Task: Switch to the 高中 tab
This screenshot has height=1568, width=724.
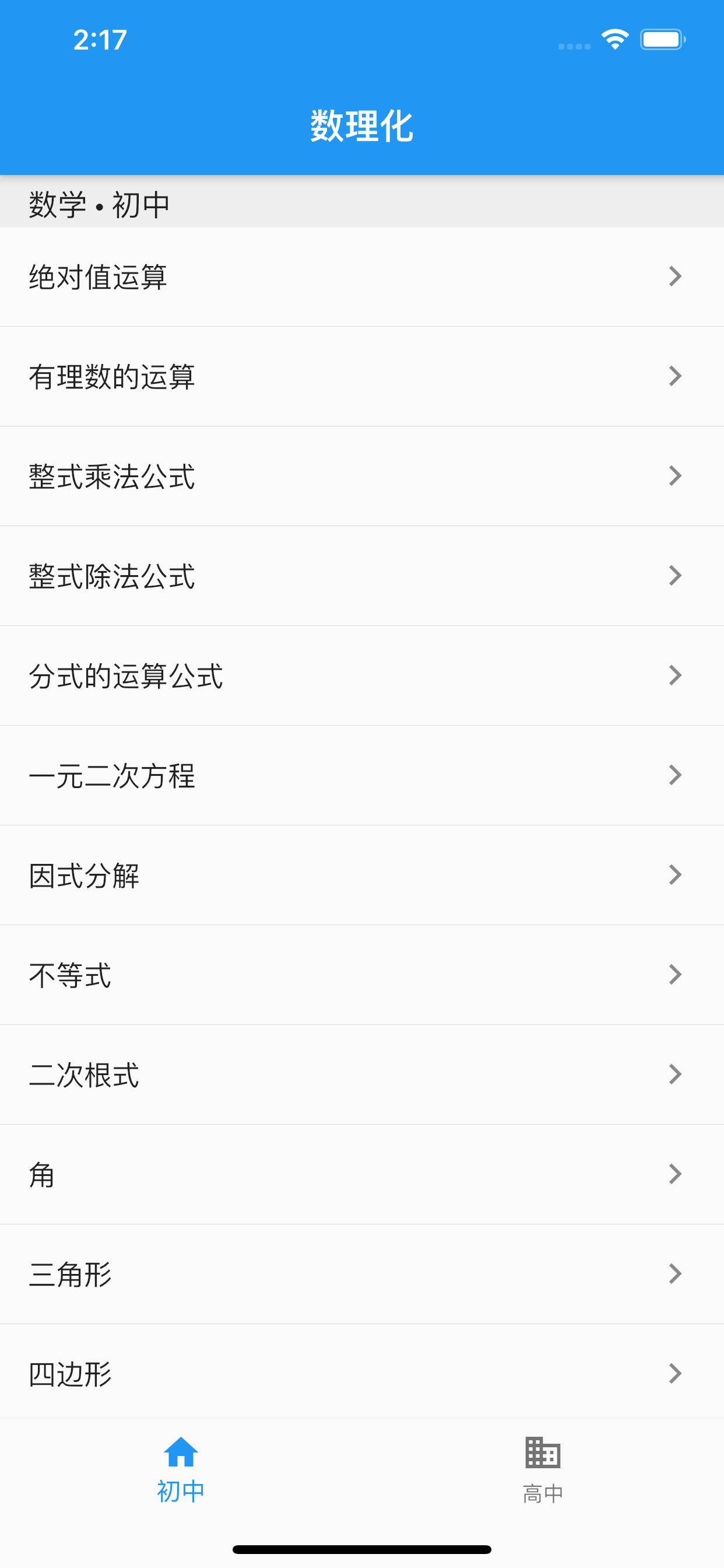Action: point(543,1473)
